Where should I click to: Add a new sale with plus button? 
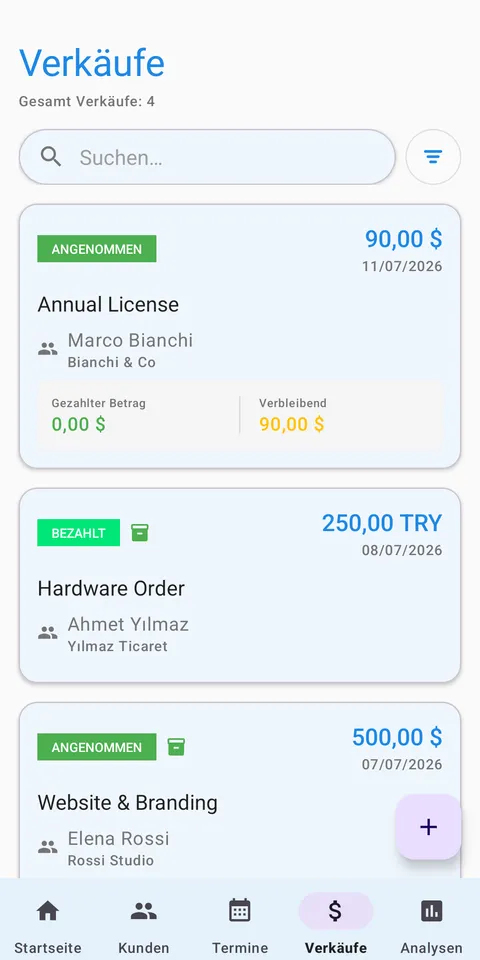[x=428, y=827]
